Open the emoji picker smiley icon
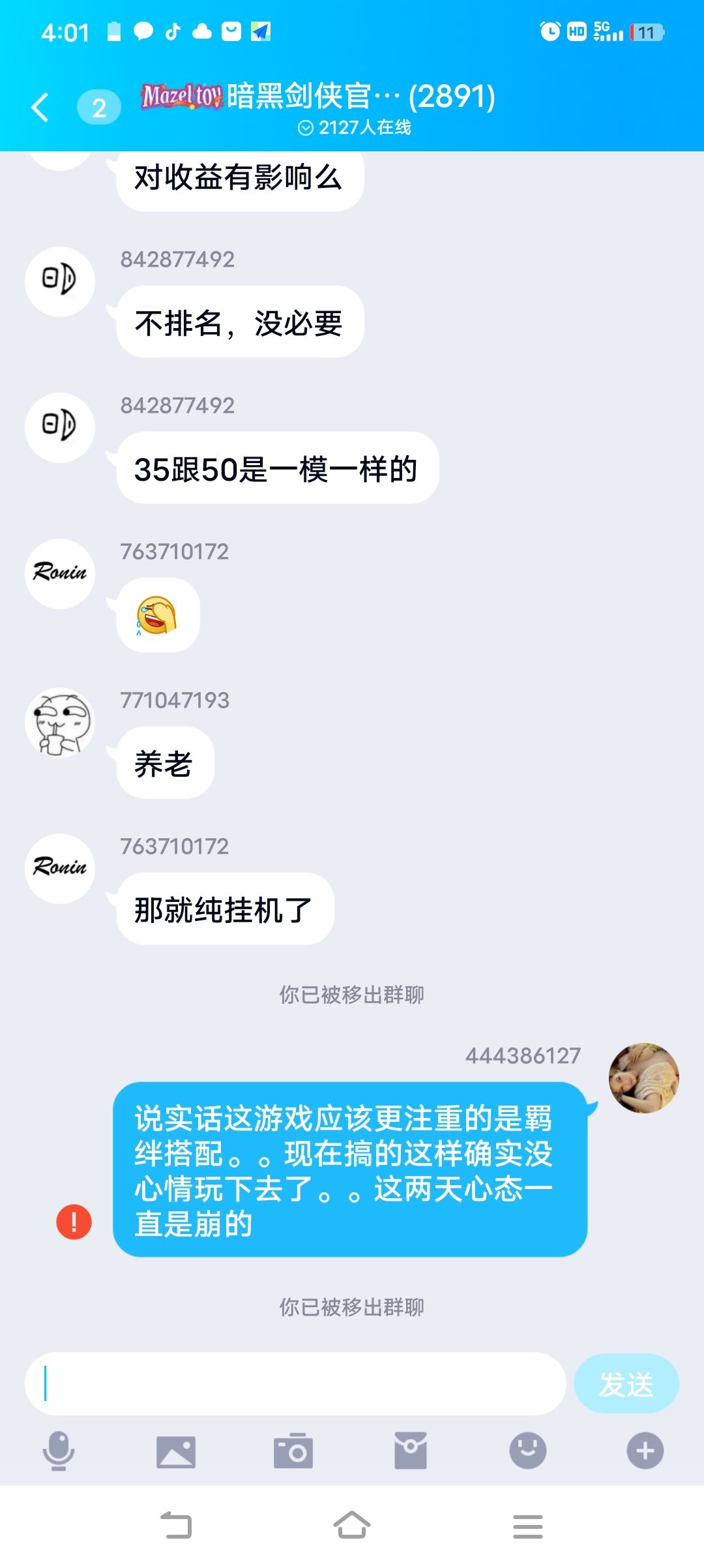This screenshot has height=1568, width=704. point(528,1451)
